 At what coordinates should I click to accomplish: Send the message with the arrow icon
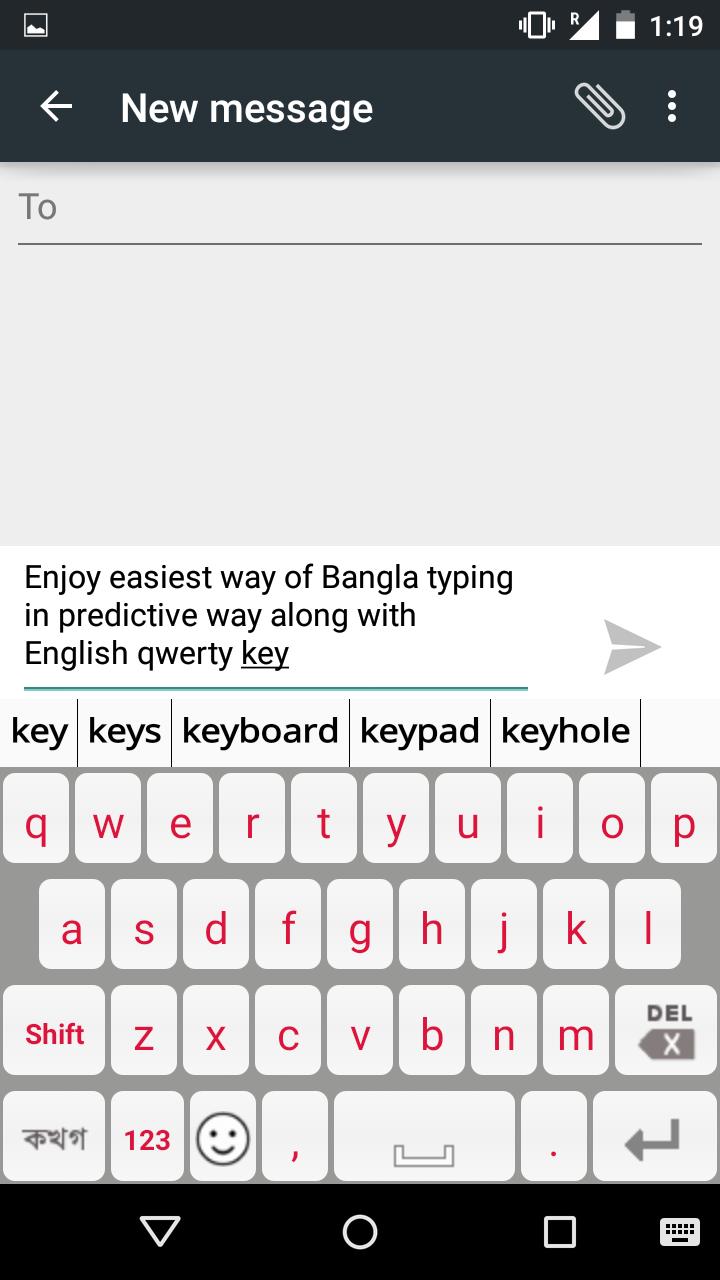tap(631, 647)
